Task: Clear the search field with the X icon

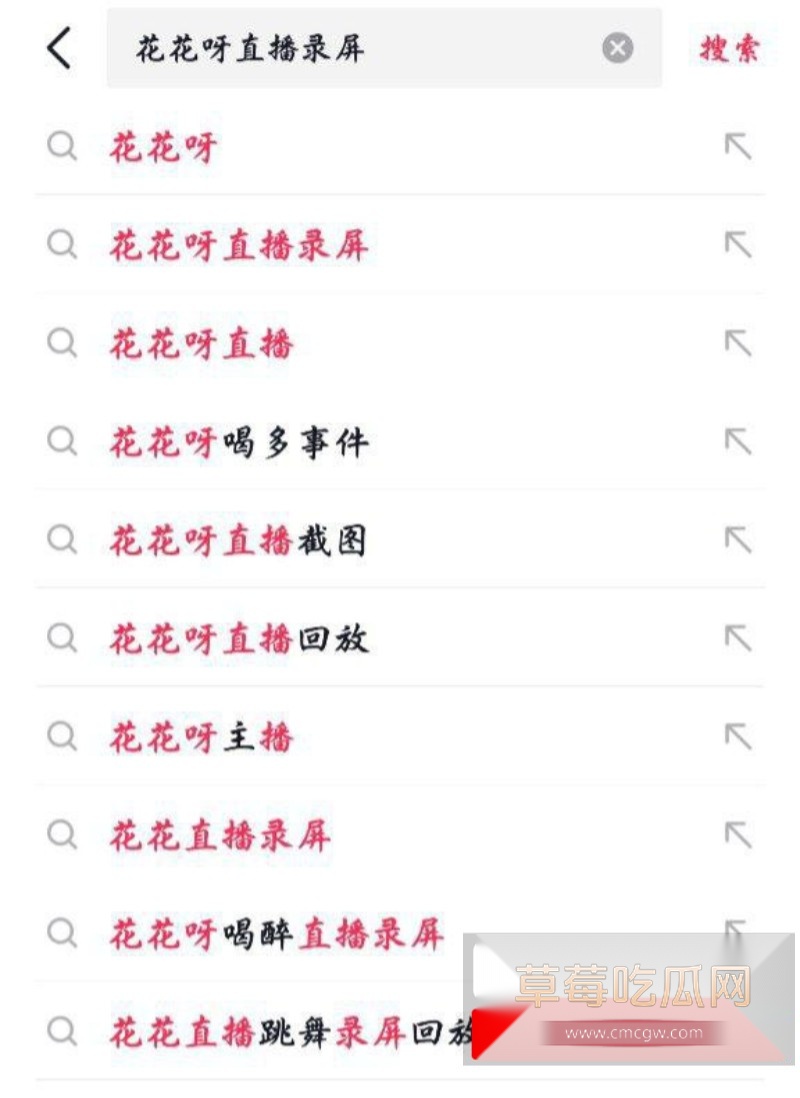Action: coord(617,47)
